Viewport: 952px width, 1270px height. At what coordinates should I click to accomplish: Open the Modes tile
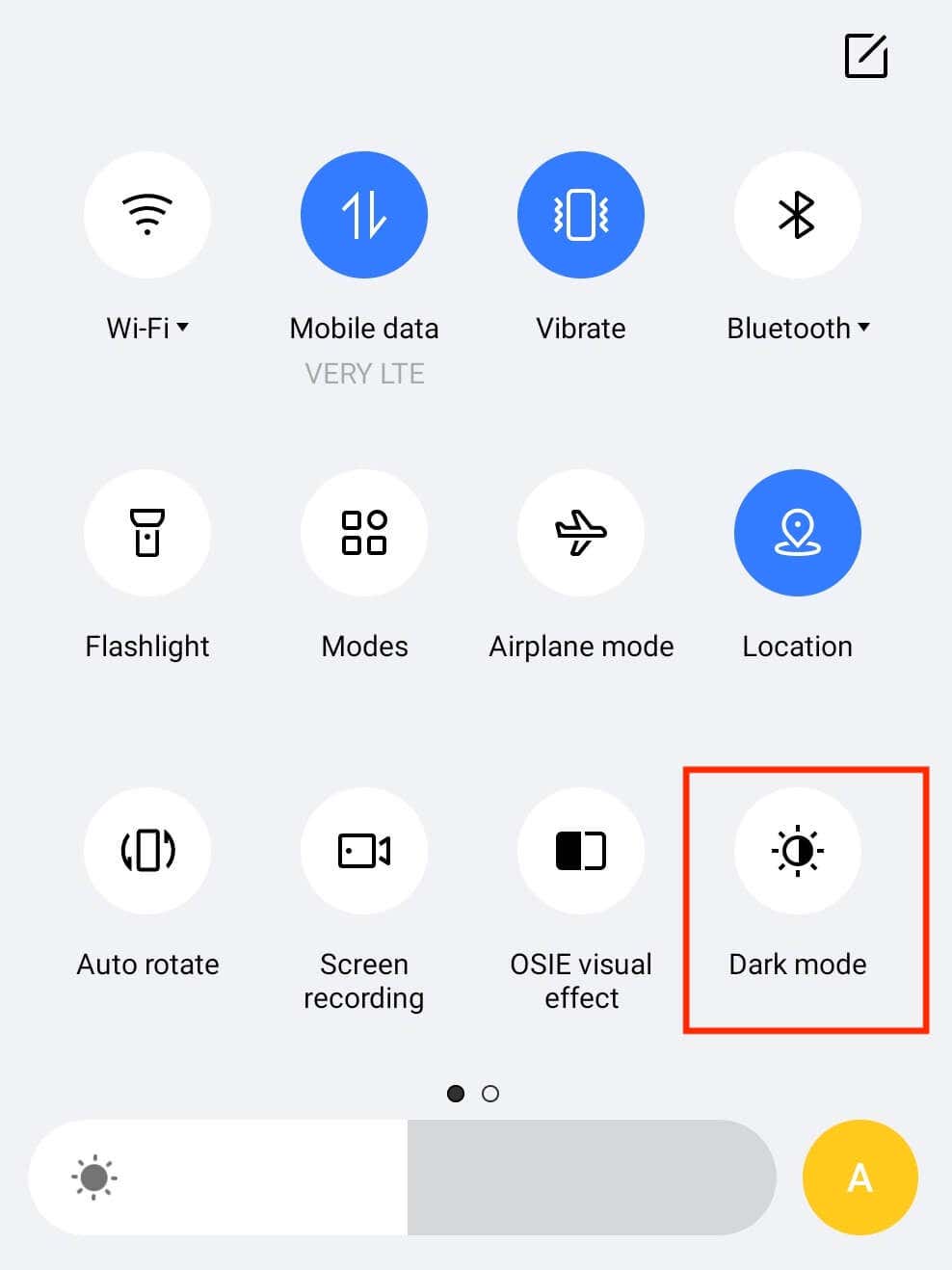pyautogui.click(x=364, y=532)
